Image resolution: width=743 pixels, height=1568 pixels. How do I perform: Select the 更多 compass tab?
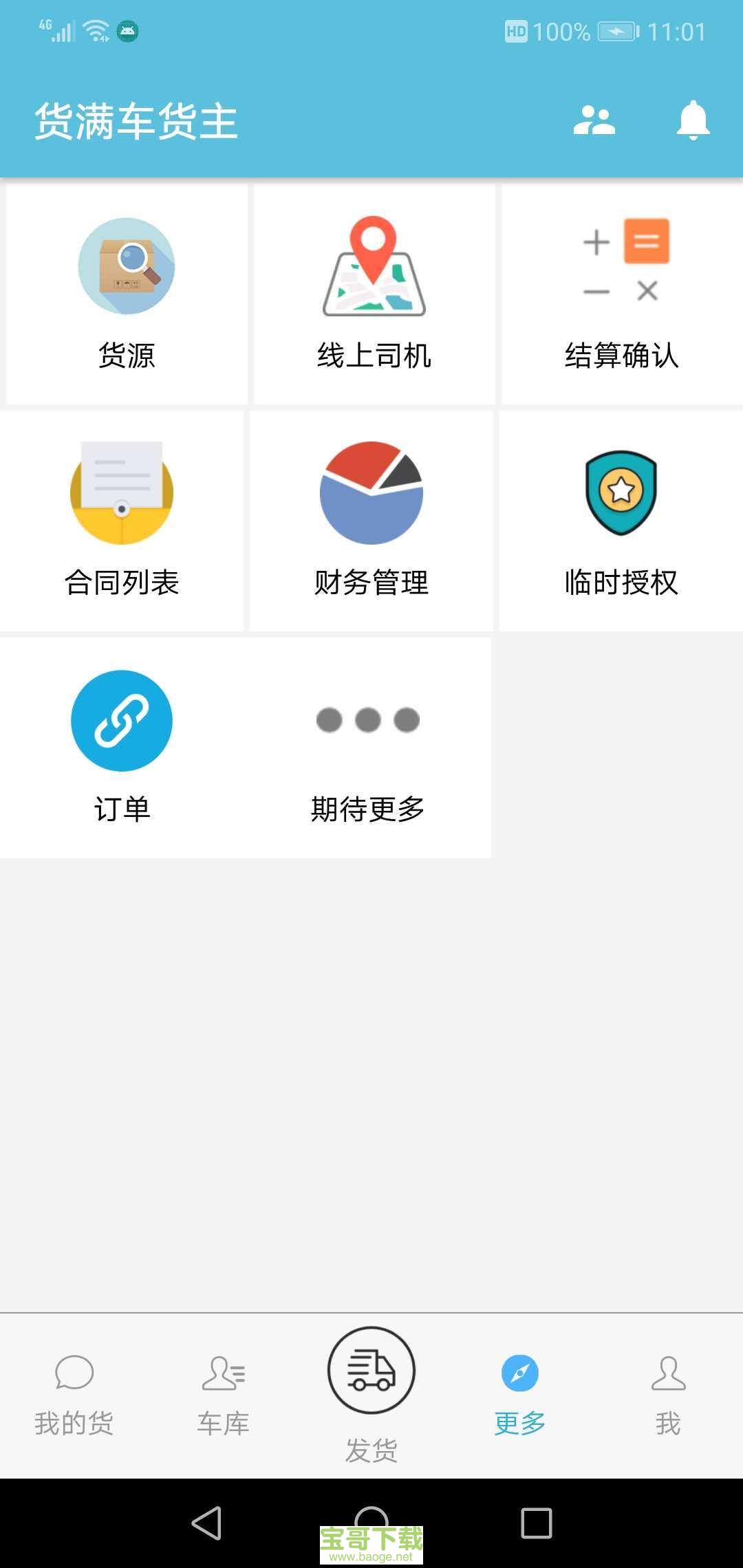click(520, 1396)
